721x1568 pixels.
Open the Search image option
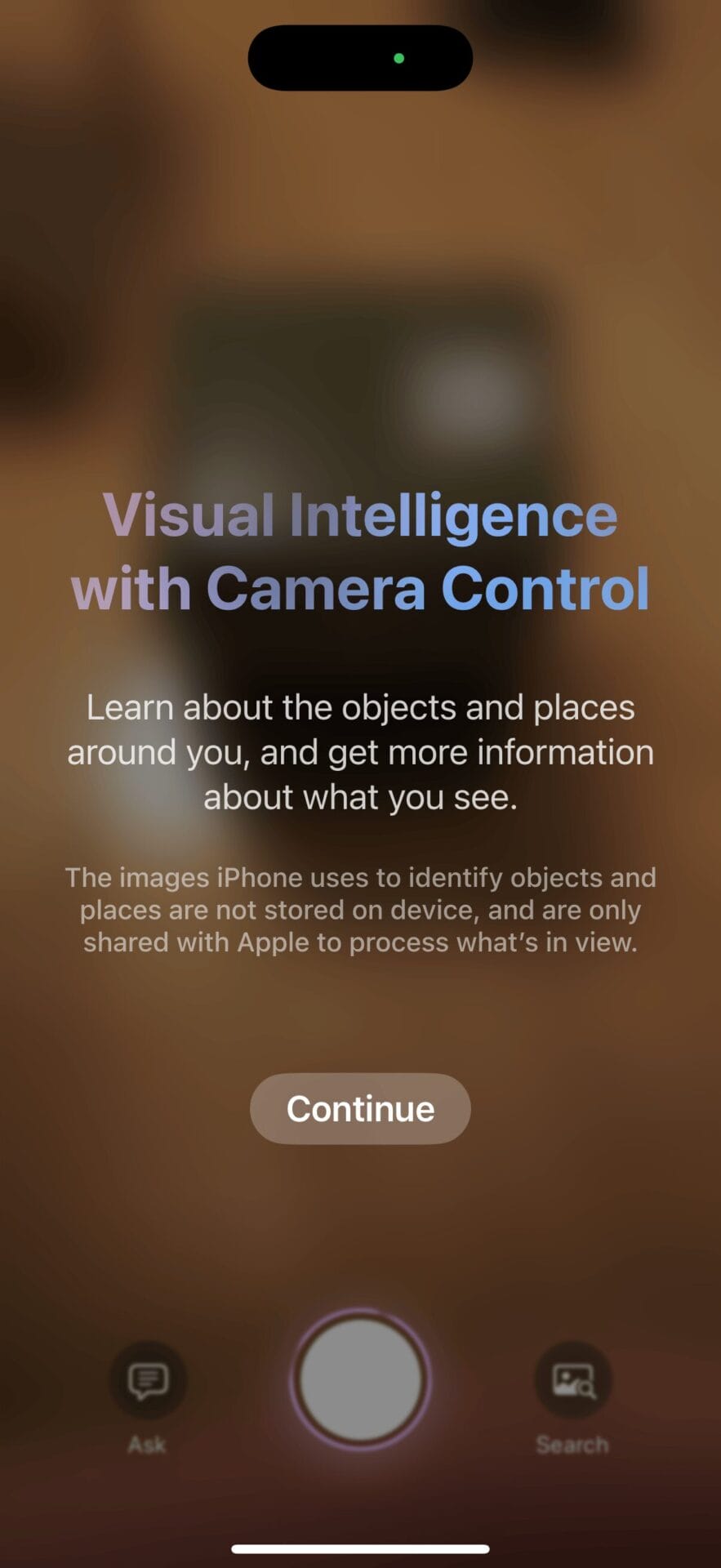572,1382
